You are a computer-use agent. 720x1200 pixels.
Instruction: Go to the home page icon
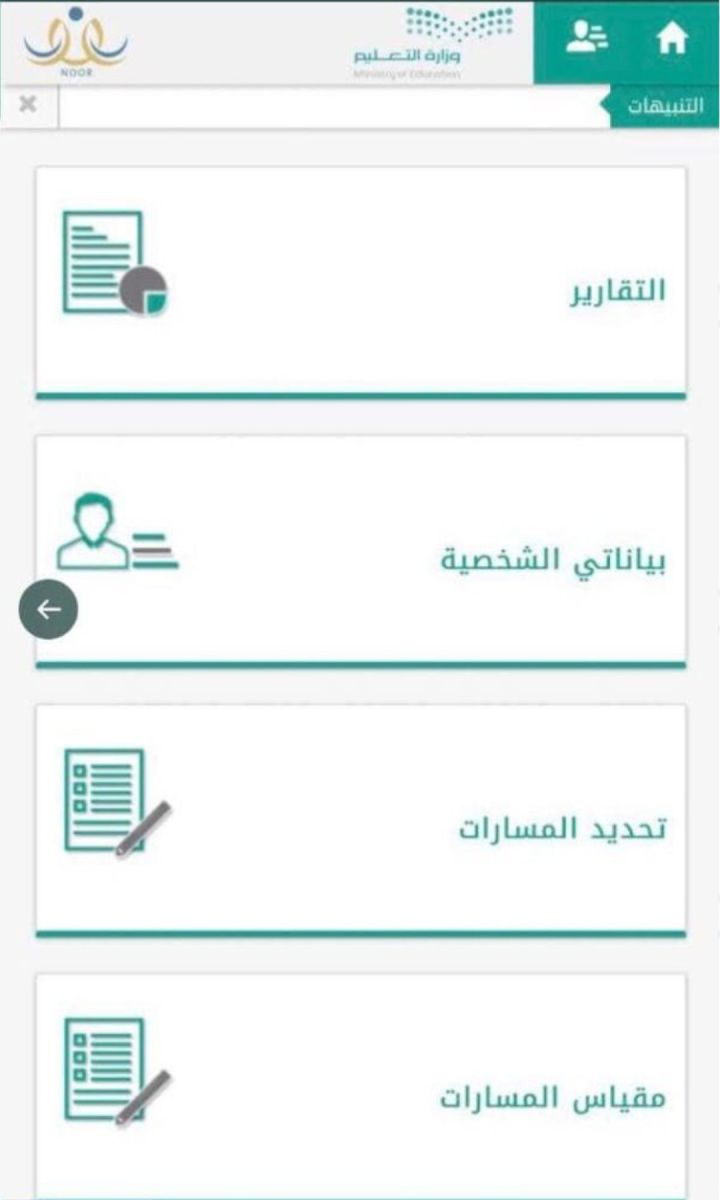[672, 39]
